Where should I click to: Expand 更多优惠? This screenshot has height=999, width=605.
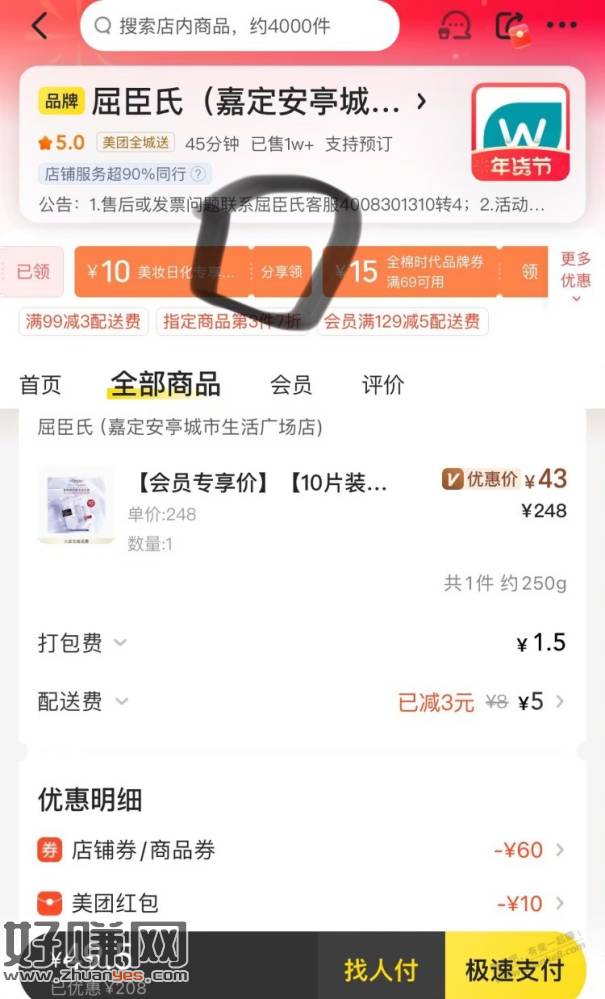point(576,270)
